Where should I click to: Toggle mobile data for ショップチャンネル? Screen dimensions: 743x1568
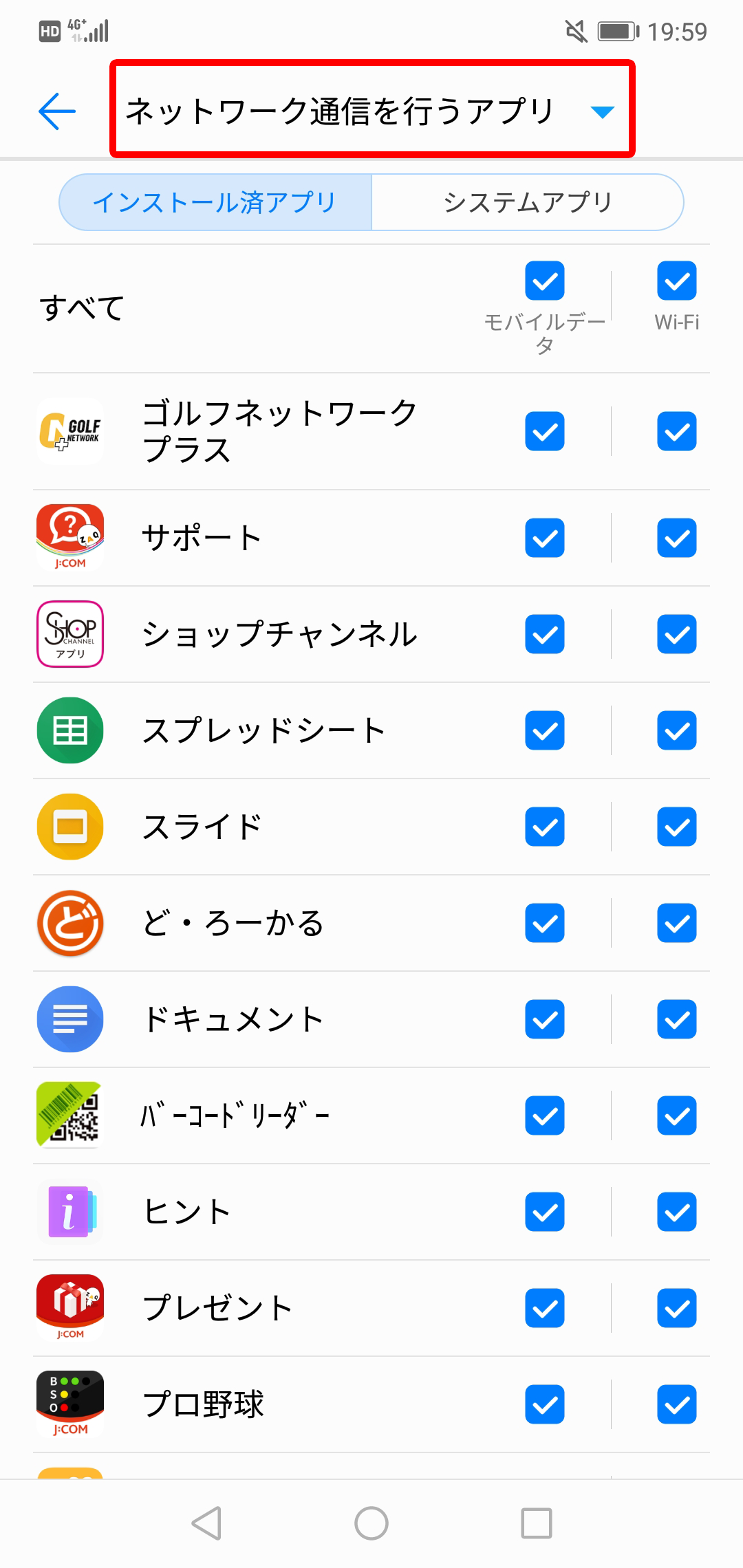click(545, 633)
